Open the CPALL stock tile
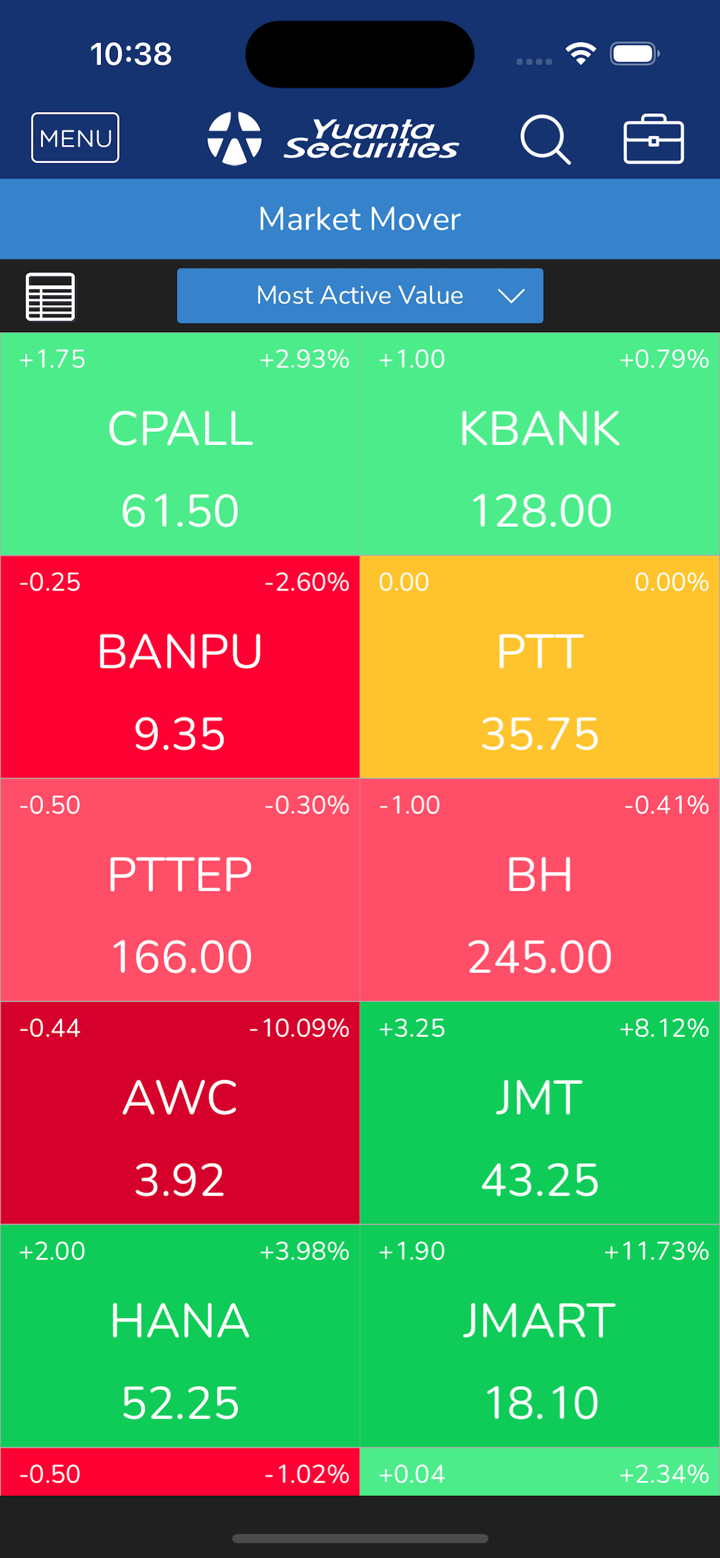 point(180,445)
